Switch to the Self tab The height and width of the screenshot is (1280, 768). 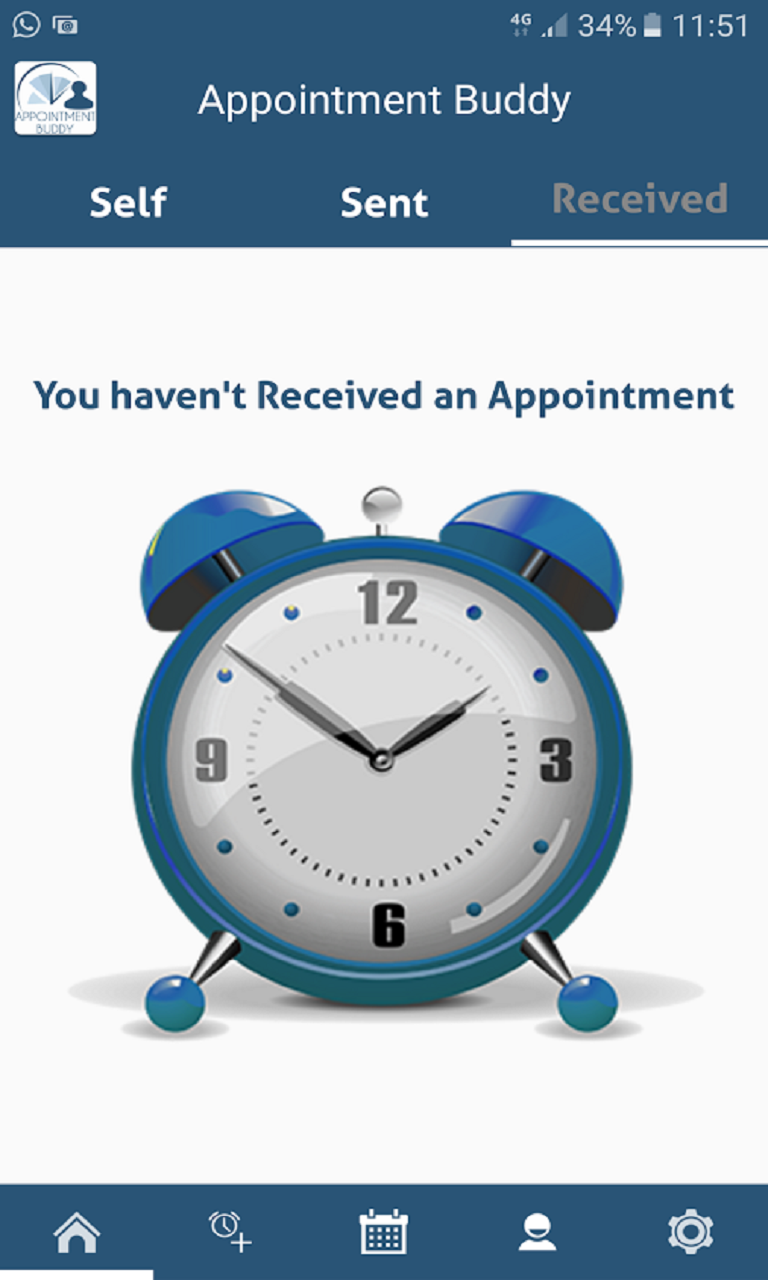(128, 203)
